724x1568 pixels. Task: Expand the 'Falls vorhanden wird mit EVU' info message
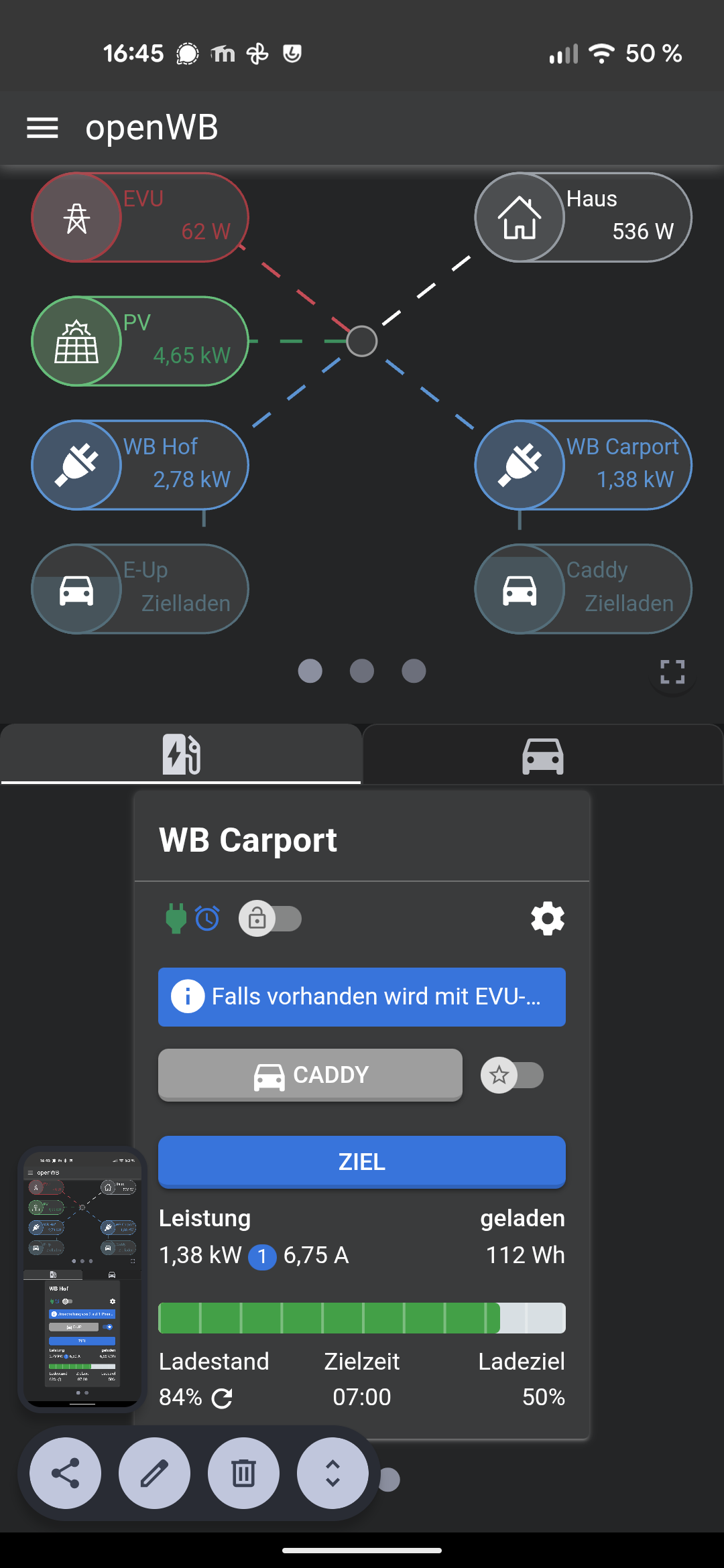point(362,997)
